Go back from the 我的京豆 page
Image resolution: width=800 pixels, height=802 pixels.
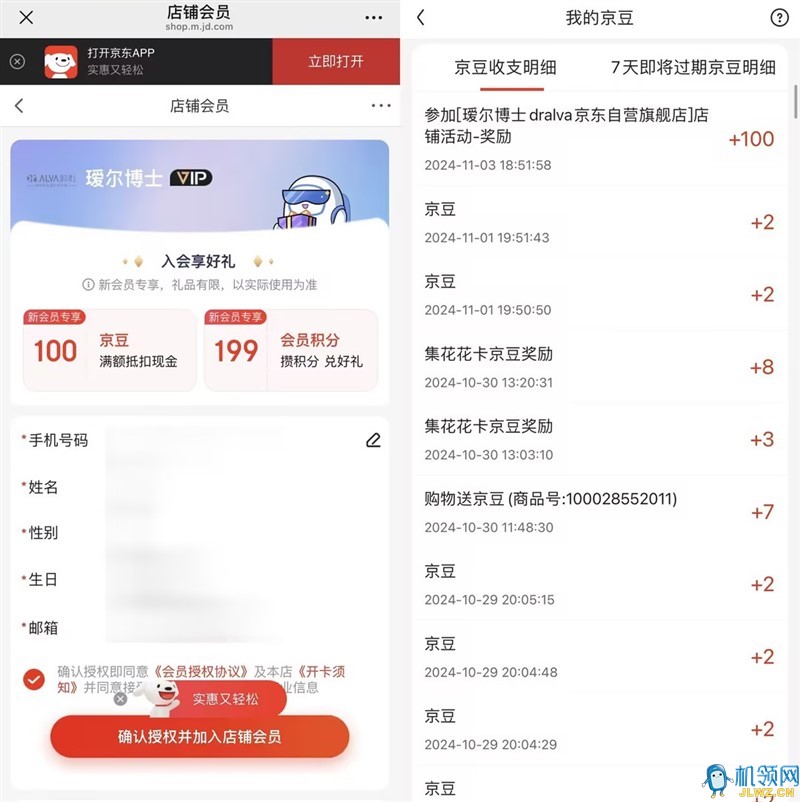tap(421, 17)
